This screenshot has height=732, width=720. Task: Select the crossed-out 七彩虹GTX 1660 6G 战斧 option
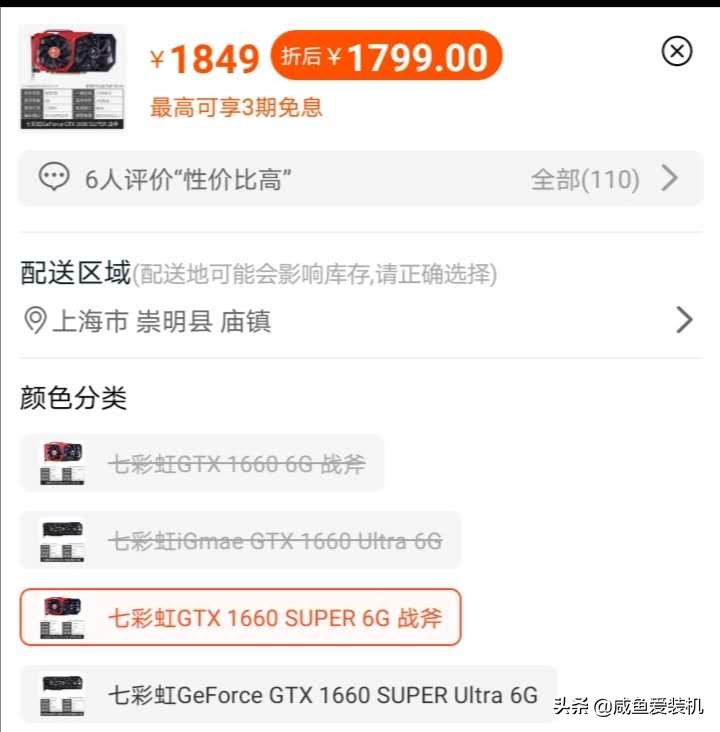200,463
